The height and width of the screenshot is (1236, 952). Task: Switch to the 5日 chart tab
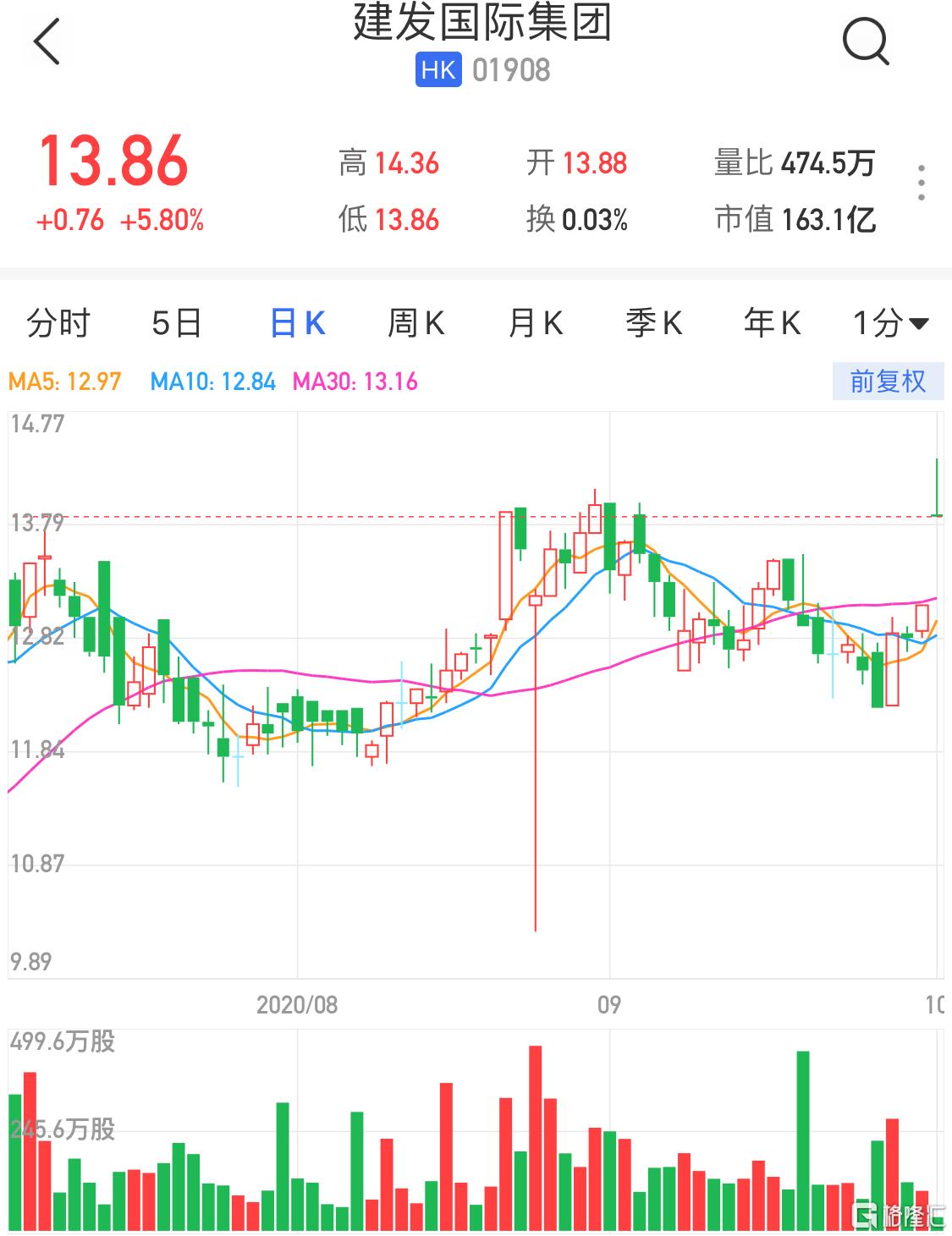pyautogui.click(x=177, y=323)
